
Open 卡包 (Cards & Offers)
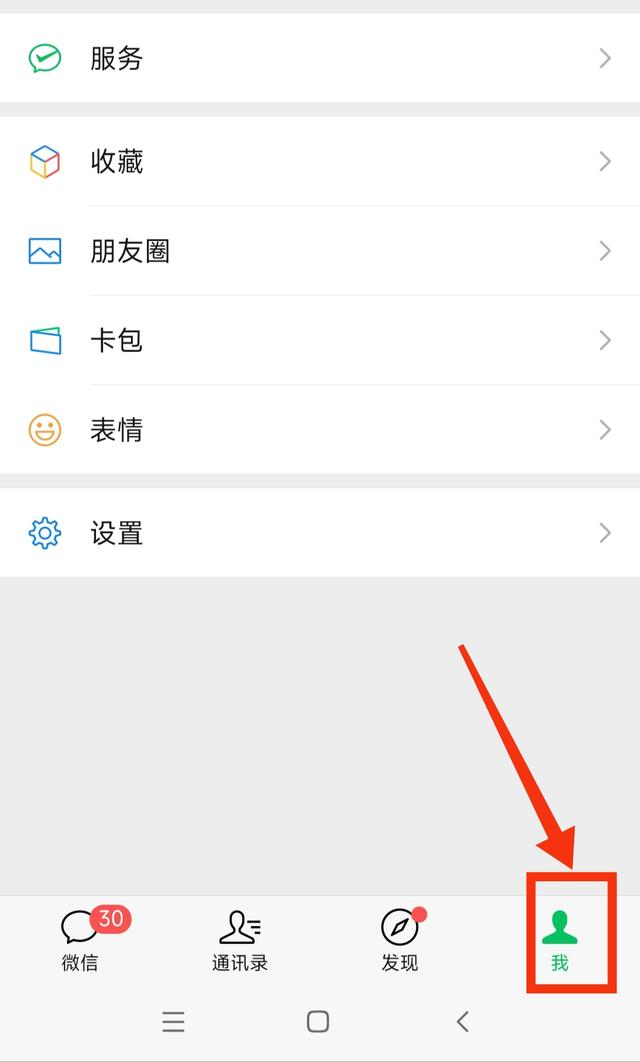coord(320,341)
